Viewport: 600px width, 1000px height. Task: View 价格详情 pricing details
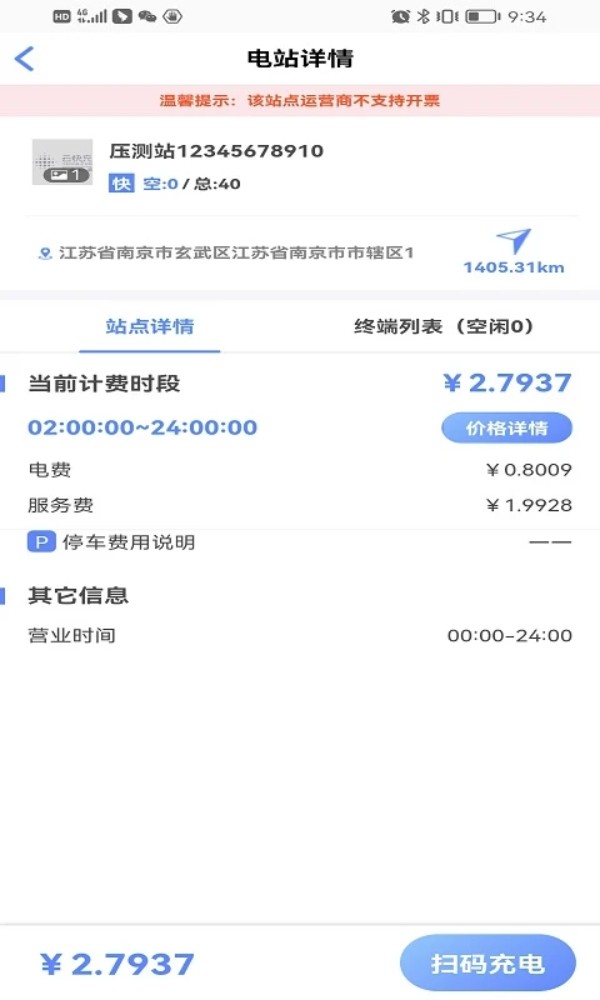coord(507,428)
